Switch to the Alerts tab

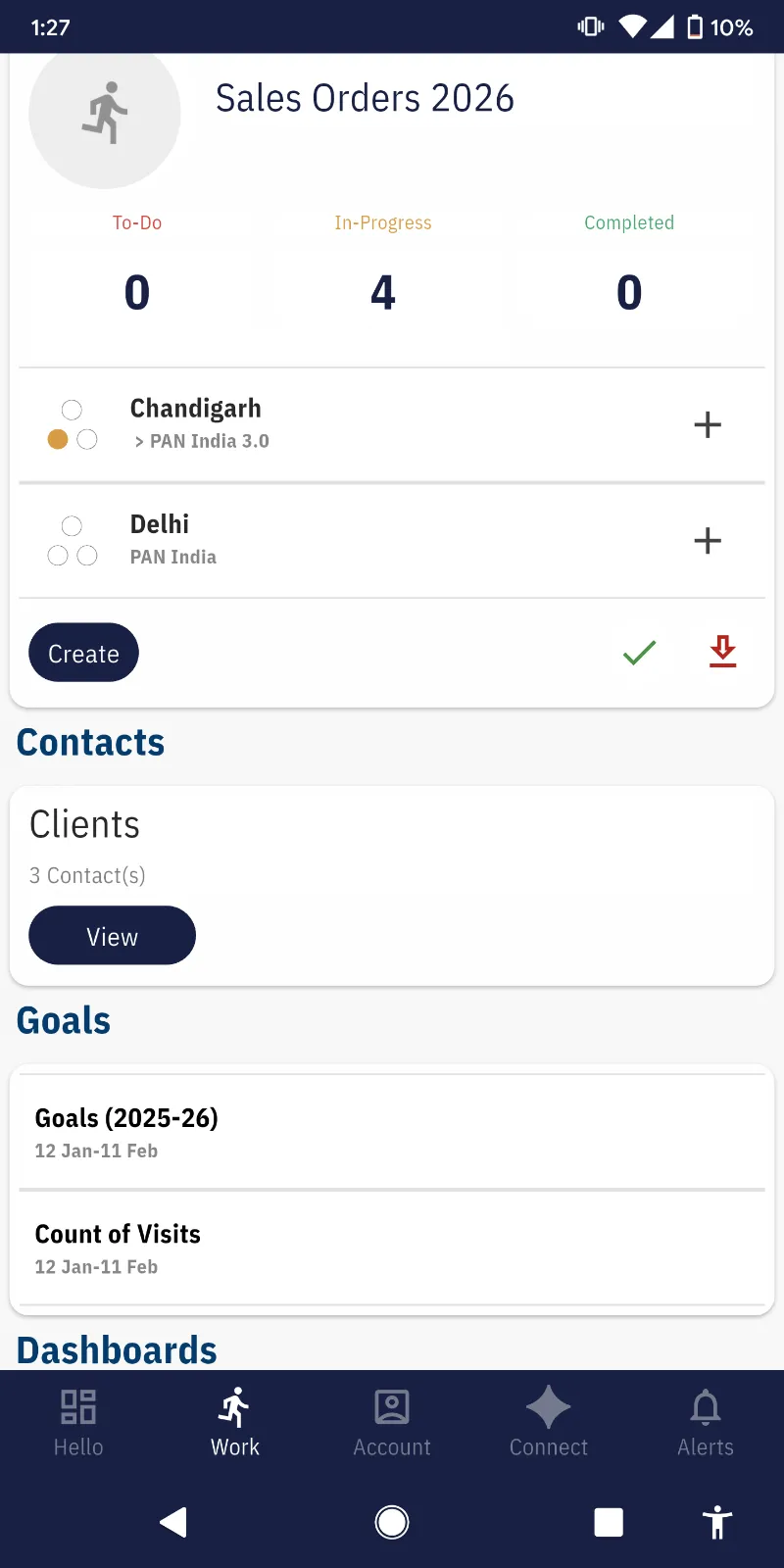tap(706, 1422)
